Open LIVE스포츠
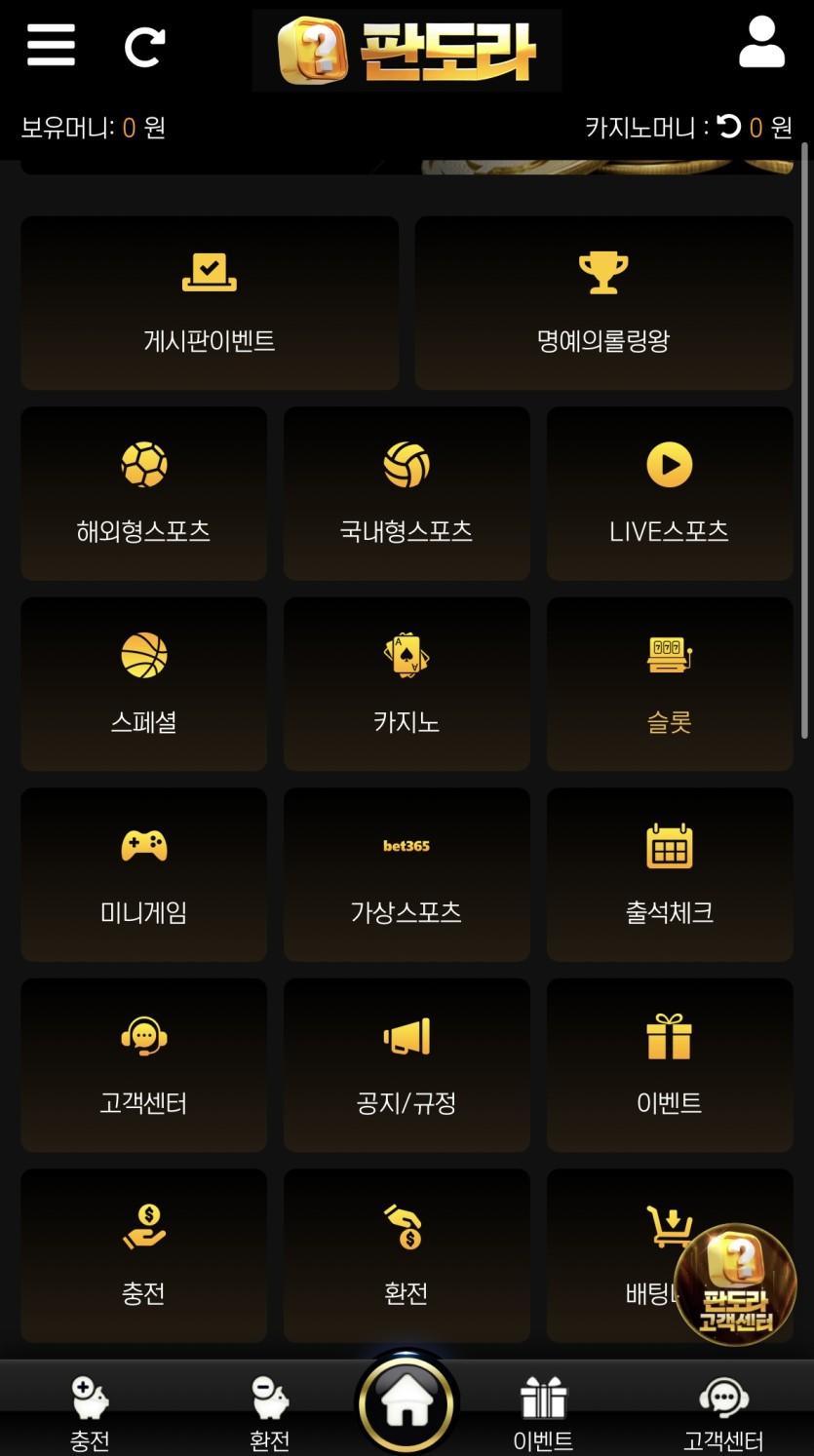Viewport: 814px width, 1456px height. [670, 493]
